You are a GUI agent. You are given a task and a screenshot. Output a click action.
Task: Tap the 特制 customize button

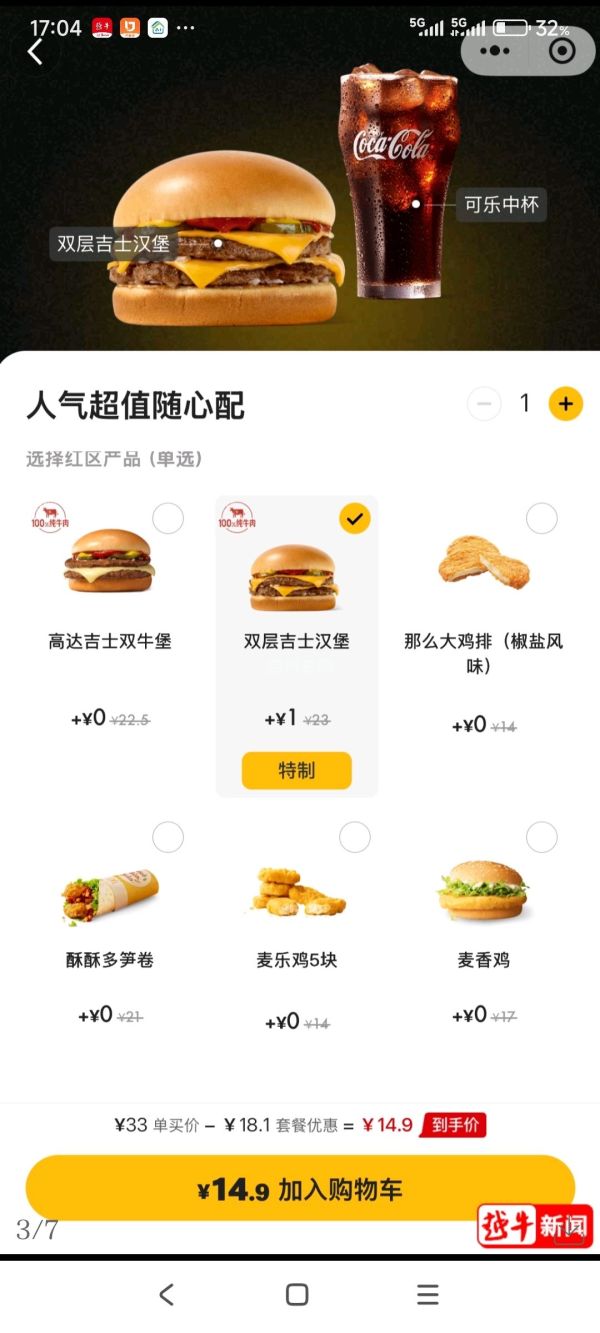(x=297, y=770)
